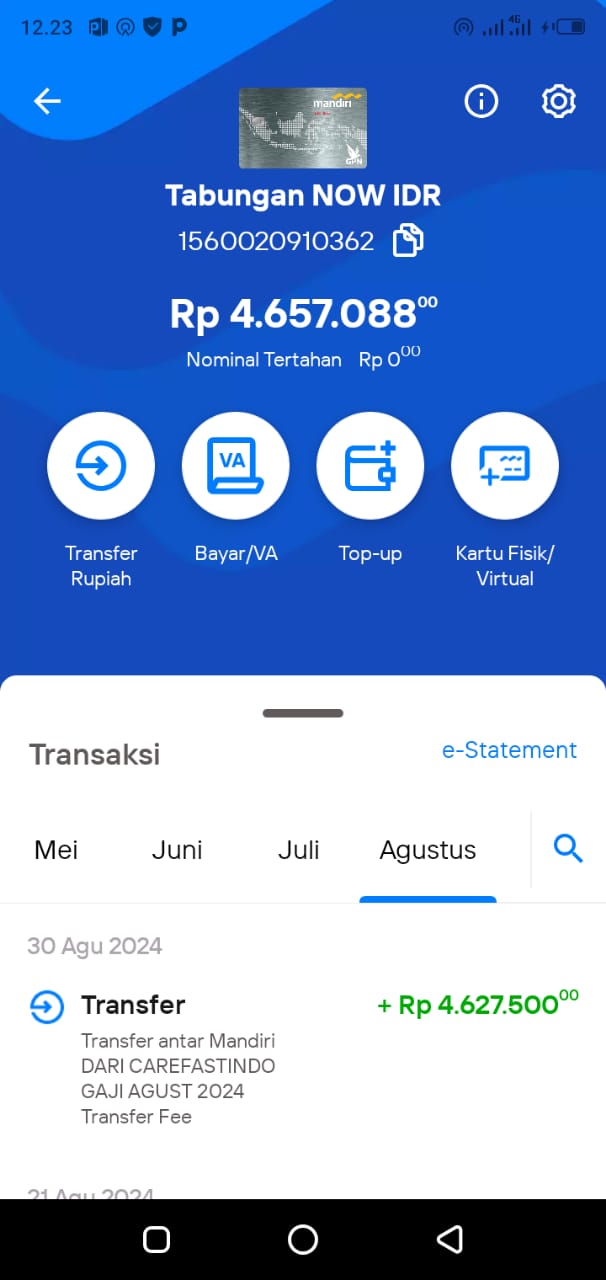The image size is (606, 1280).
Task: Open the 30 Agu Transfer from CAREFASTINDO
Action: coord(303,1058)
